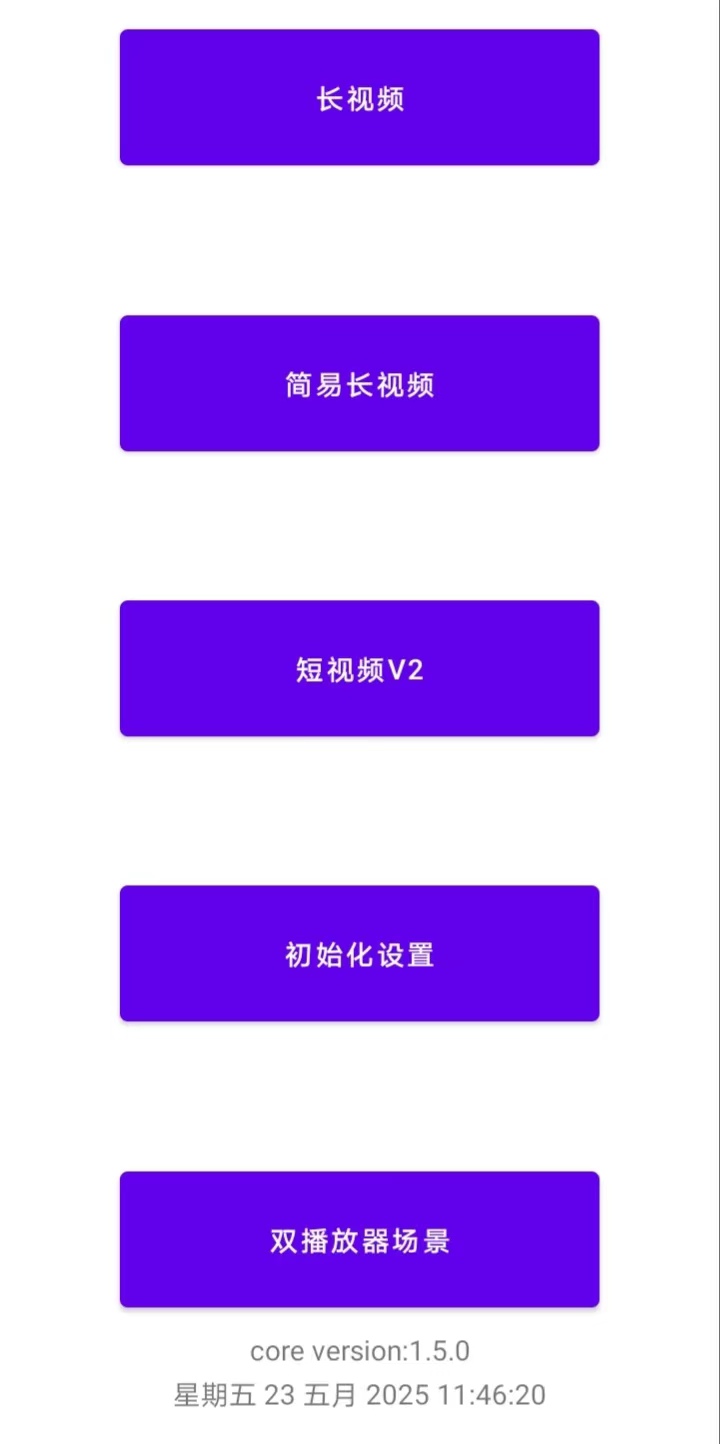Enter the 双播放器场景 (Dual Player Scene)
The width and height of the screenshot is (720, 1444).
click(359, 1239)
